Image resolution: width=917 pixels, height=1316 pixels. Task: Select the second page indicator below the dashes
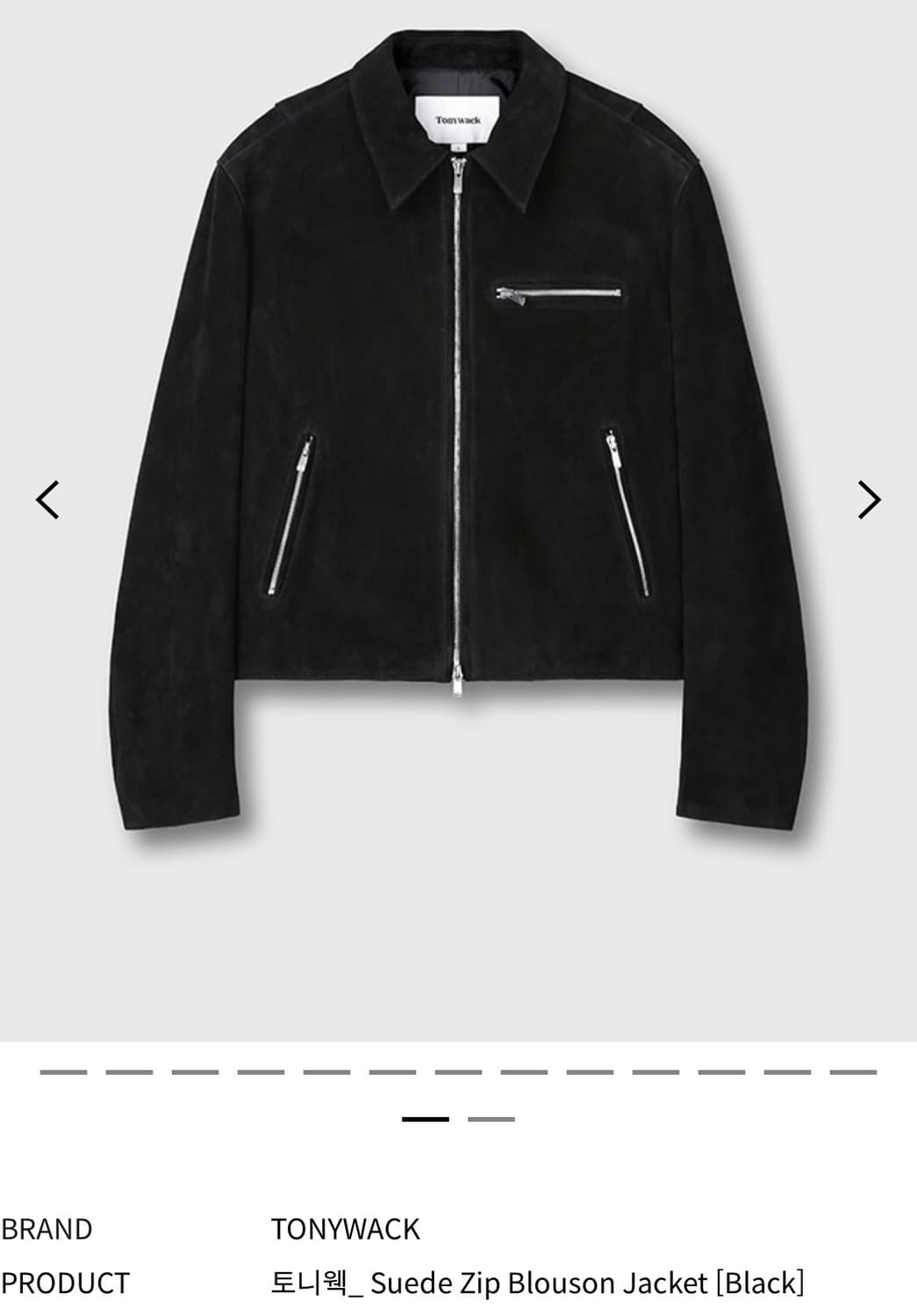491,1119
